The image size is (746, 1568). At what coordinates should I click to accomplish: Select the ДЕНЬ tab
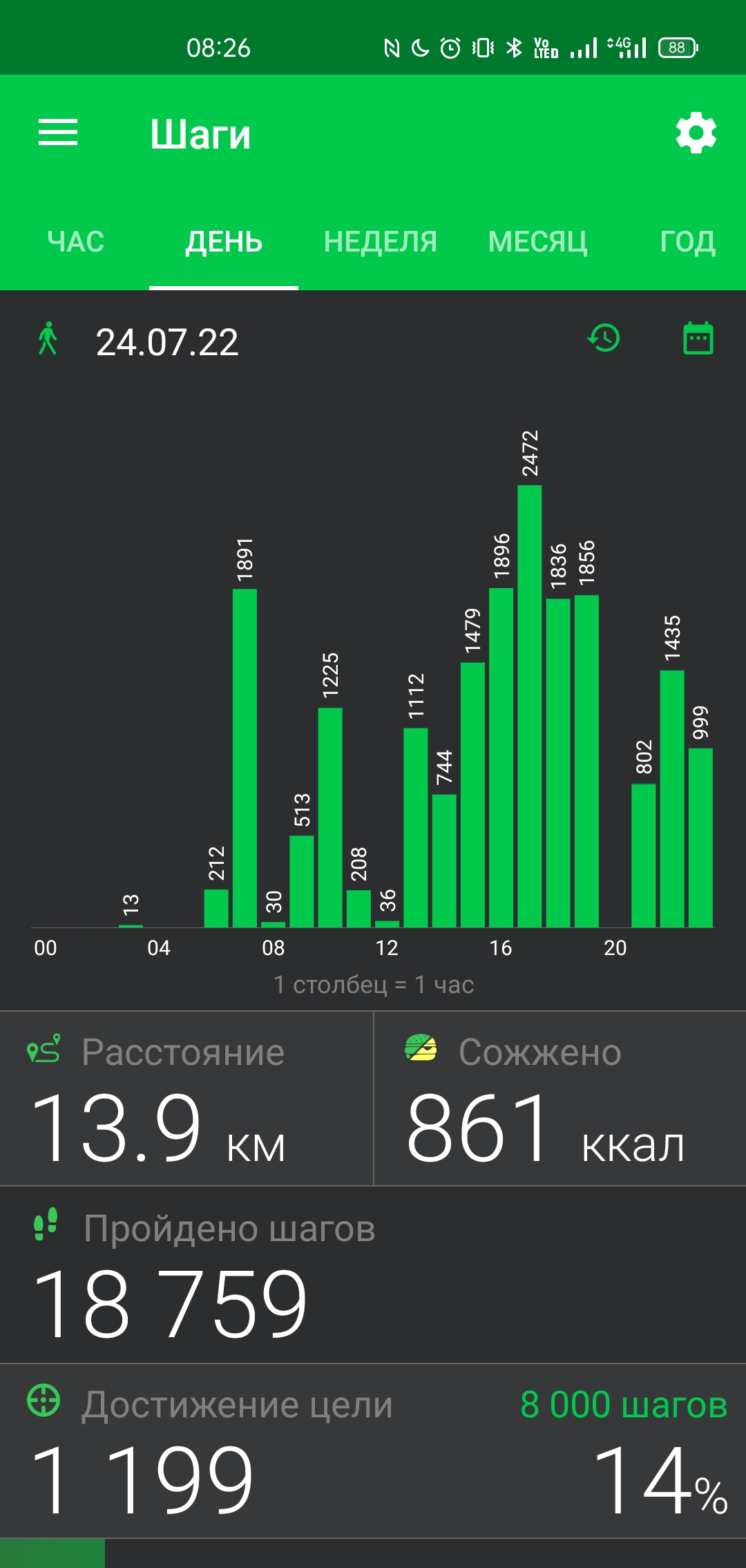[x=224, y=242]
